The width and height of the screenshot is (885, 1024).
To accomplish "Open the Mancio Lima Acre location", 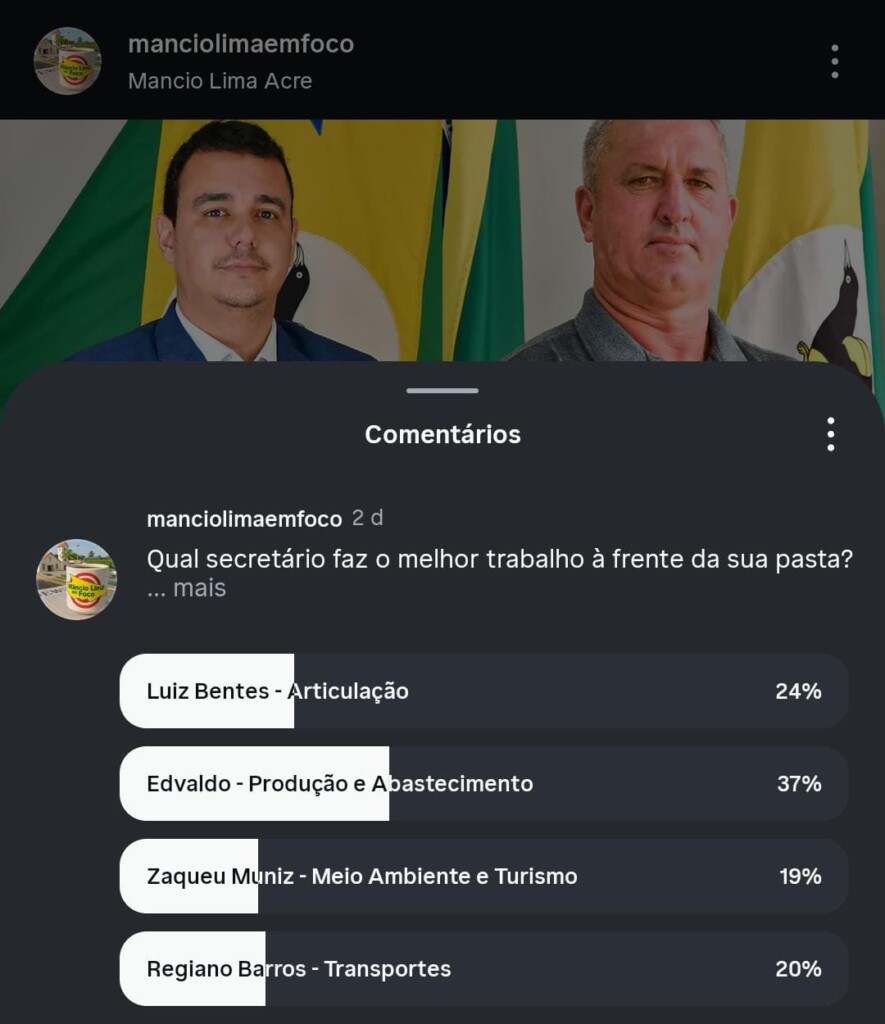I will 220,81.
